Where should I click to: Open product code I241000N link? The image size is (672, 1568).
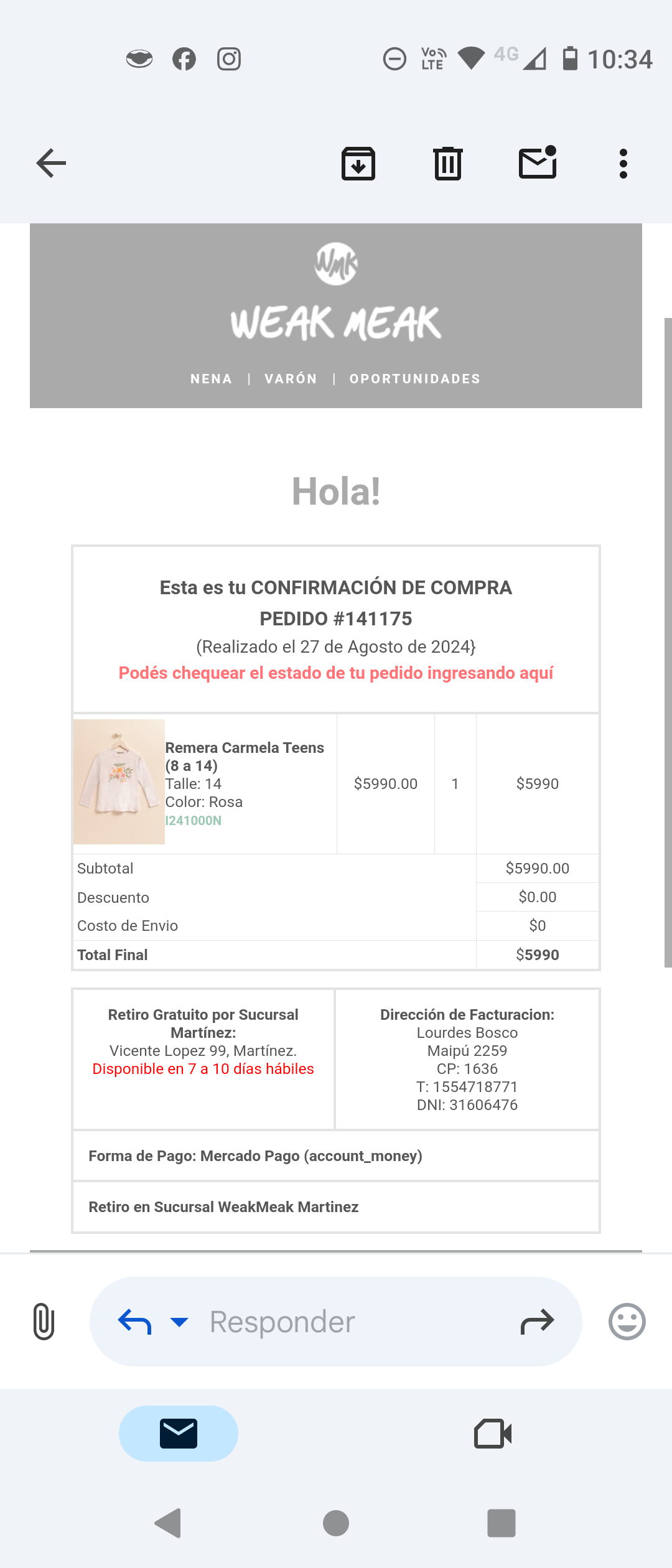(x=194, y=821)
